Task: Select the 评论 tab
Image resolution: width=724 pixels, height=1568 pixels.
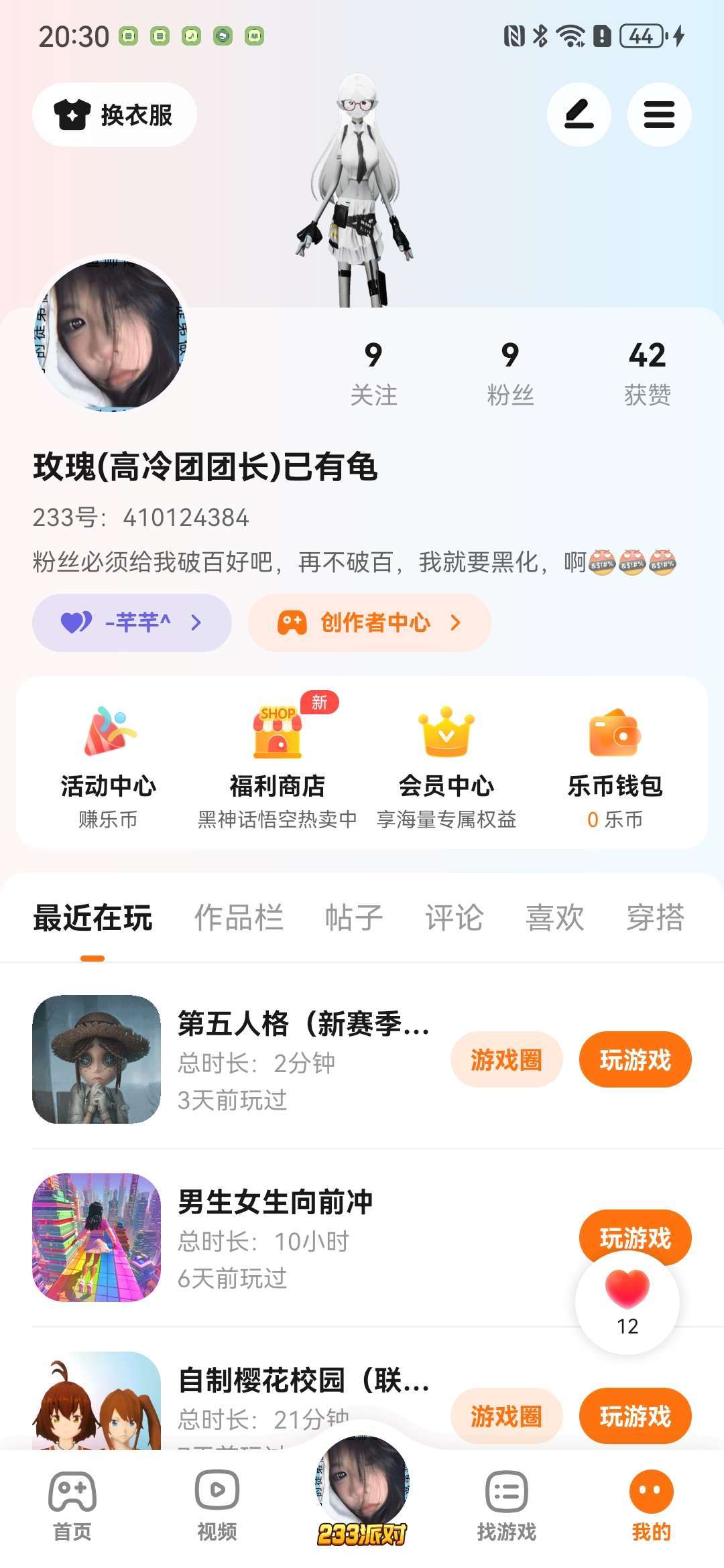Action: coord(454,917)
